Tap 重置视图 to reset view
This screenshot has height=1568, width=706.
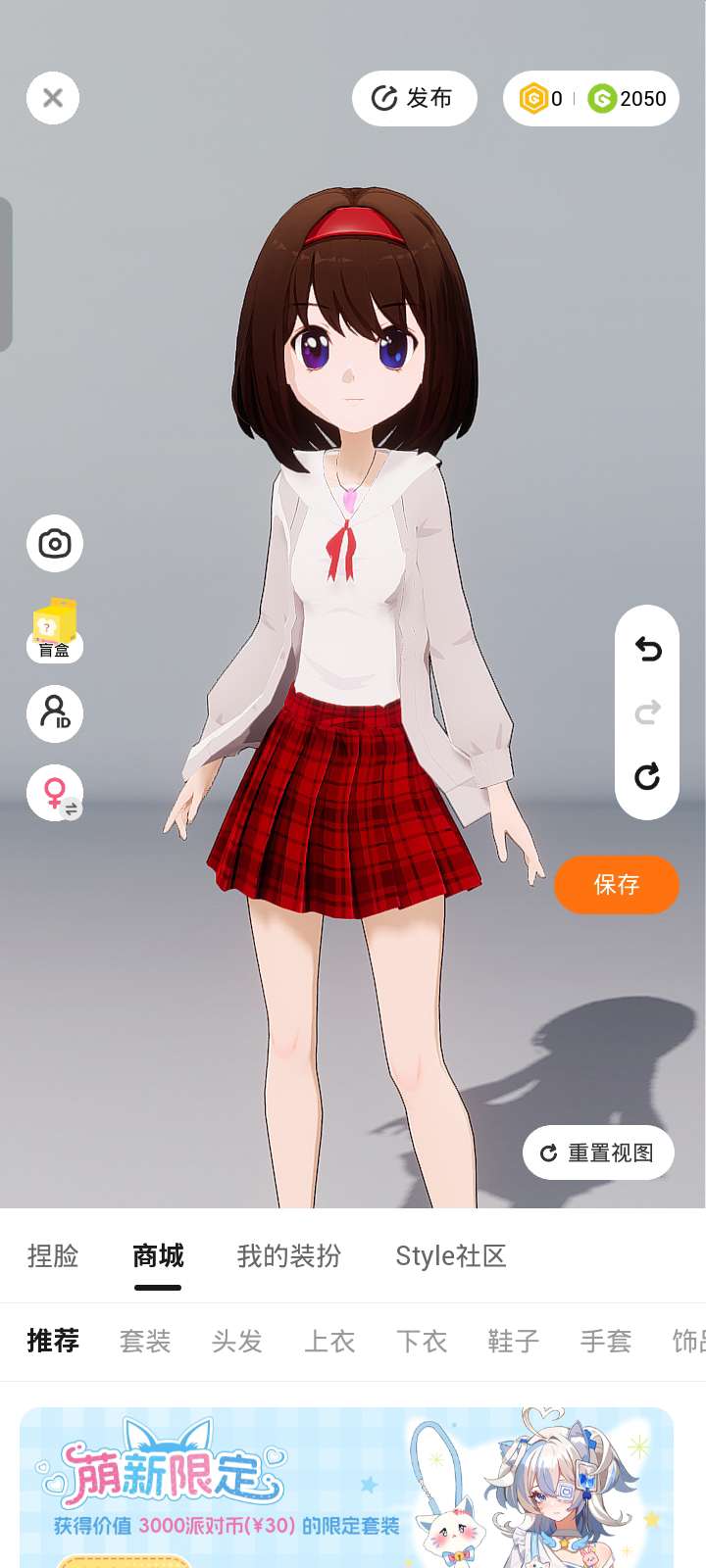click(x=598, y=1152)
